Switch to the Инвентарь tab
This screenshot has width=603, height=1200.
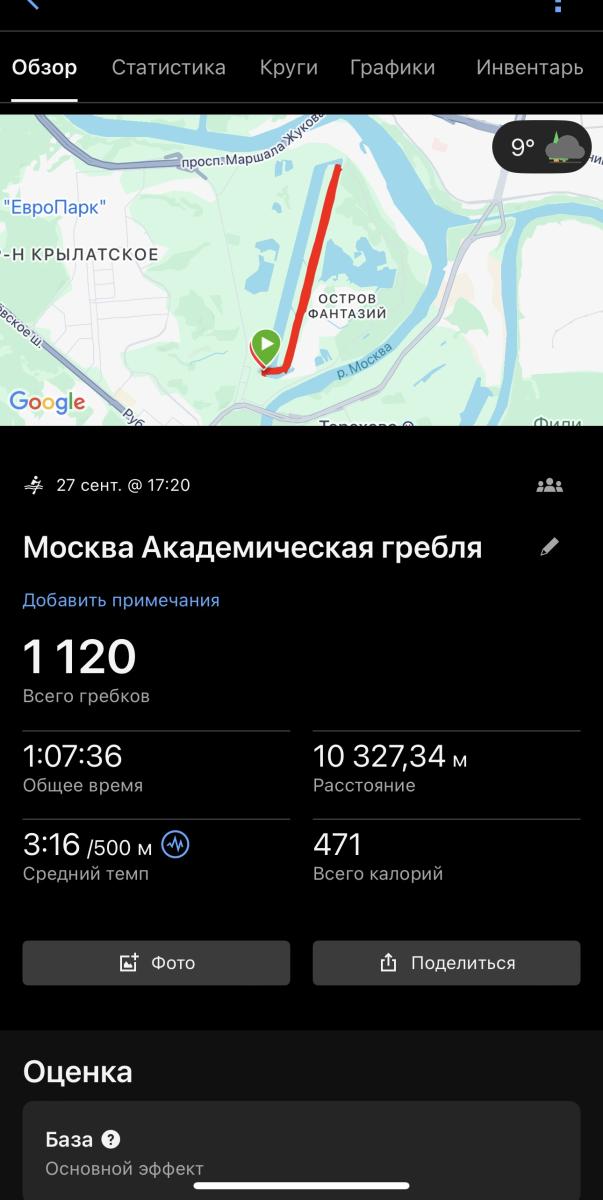[529, 68]
